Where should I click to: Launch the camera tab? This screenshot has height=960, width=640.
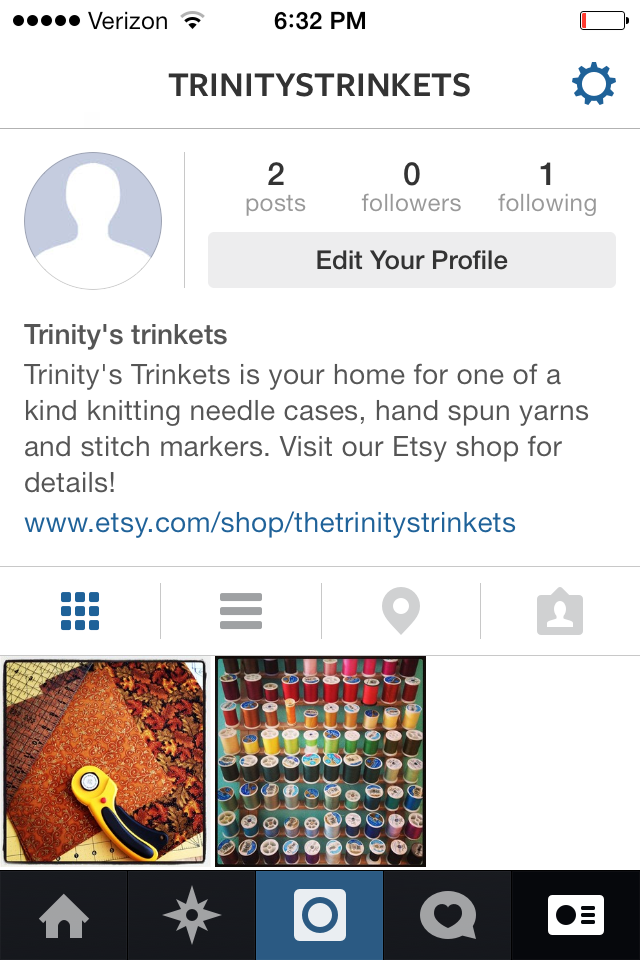click(320, 916)
